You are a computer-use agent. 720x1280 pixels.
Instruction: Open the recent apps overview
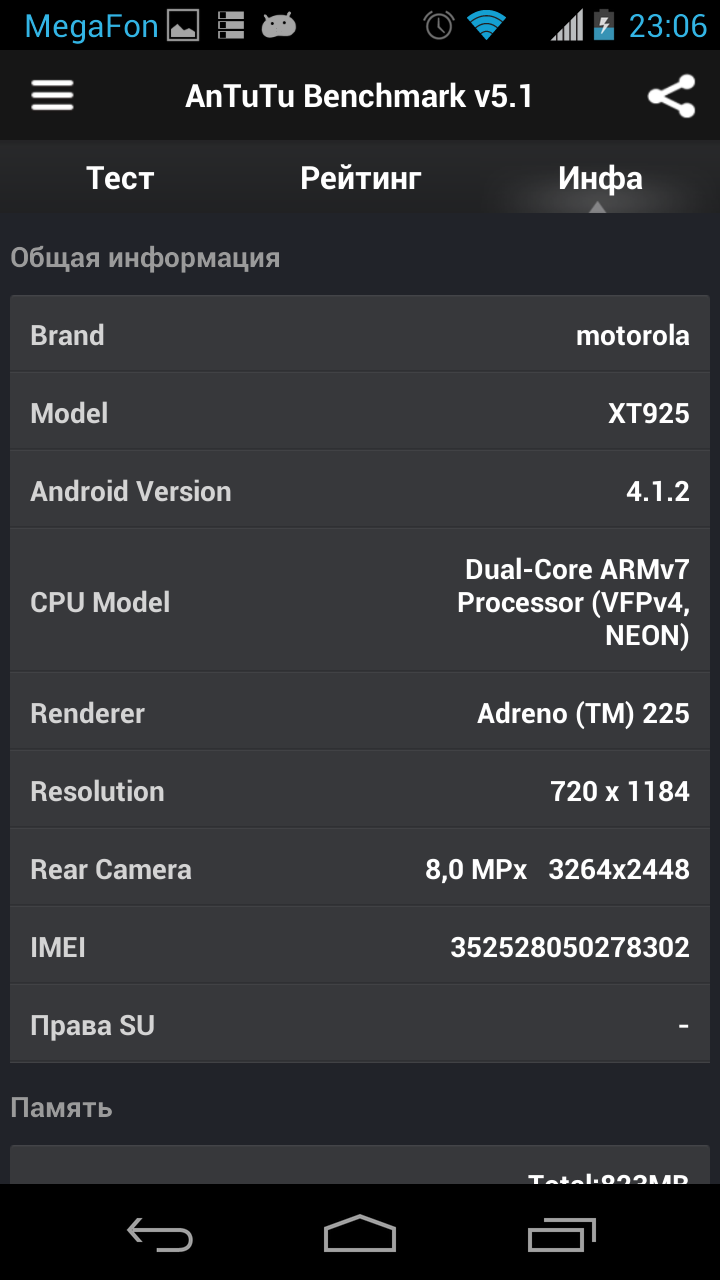coord(561,1235)
